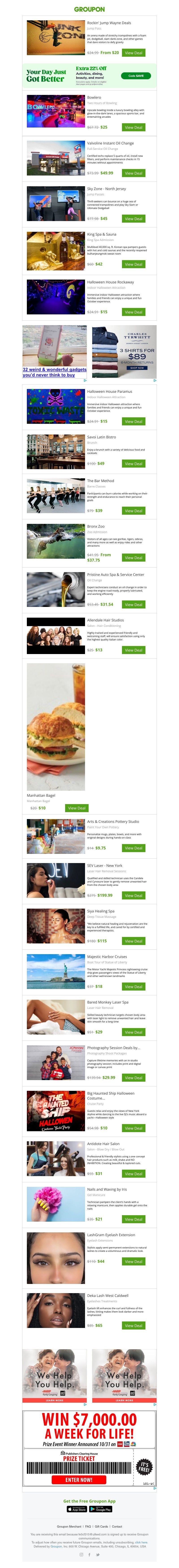
Task: View the Rockin' Jump Wayne deal
Action: point(133,53)
